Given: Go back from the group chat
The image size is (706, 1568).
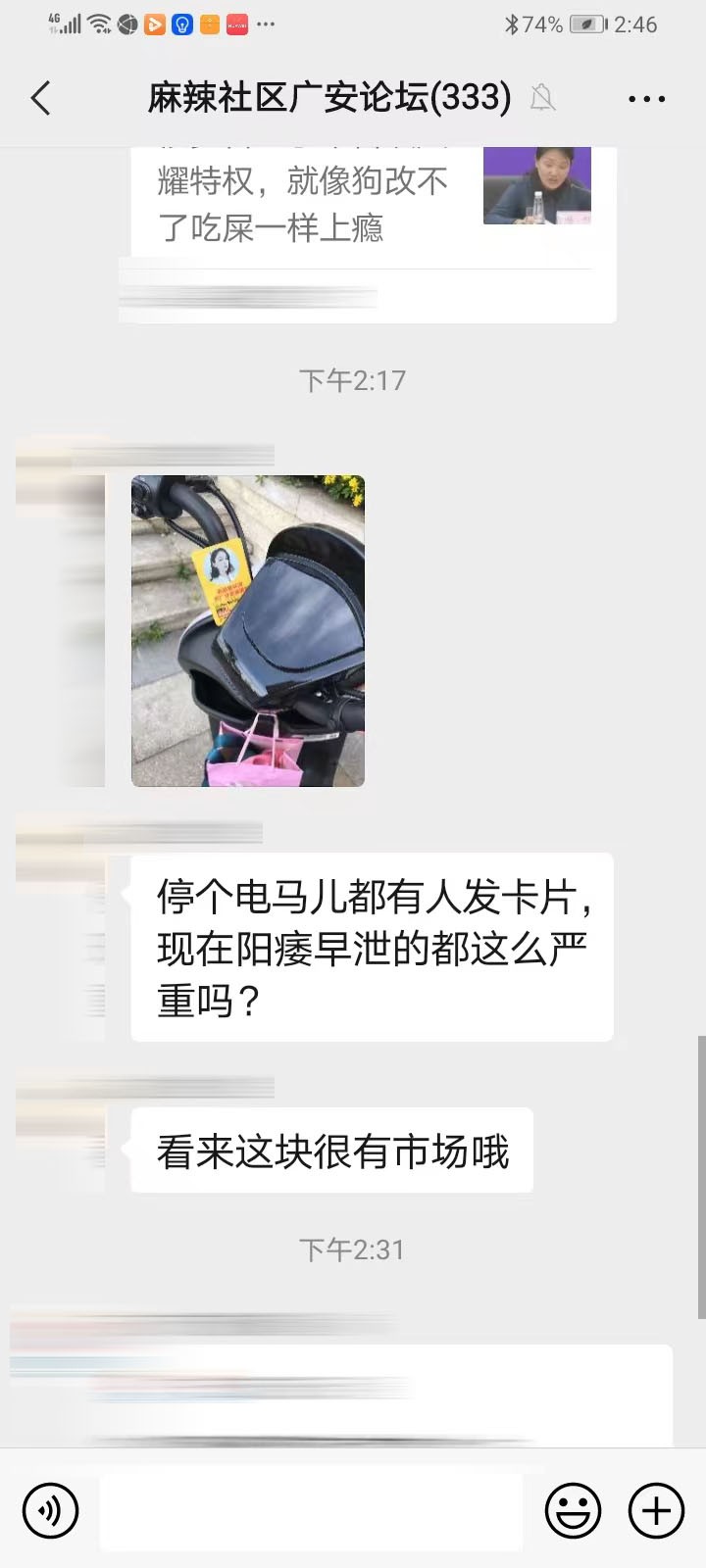Looking at the screenshot, I should [41, 98].
